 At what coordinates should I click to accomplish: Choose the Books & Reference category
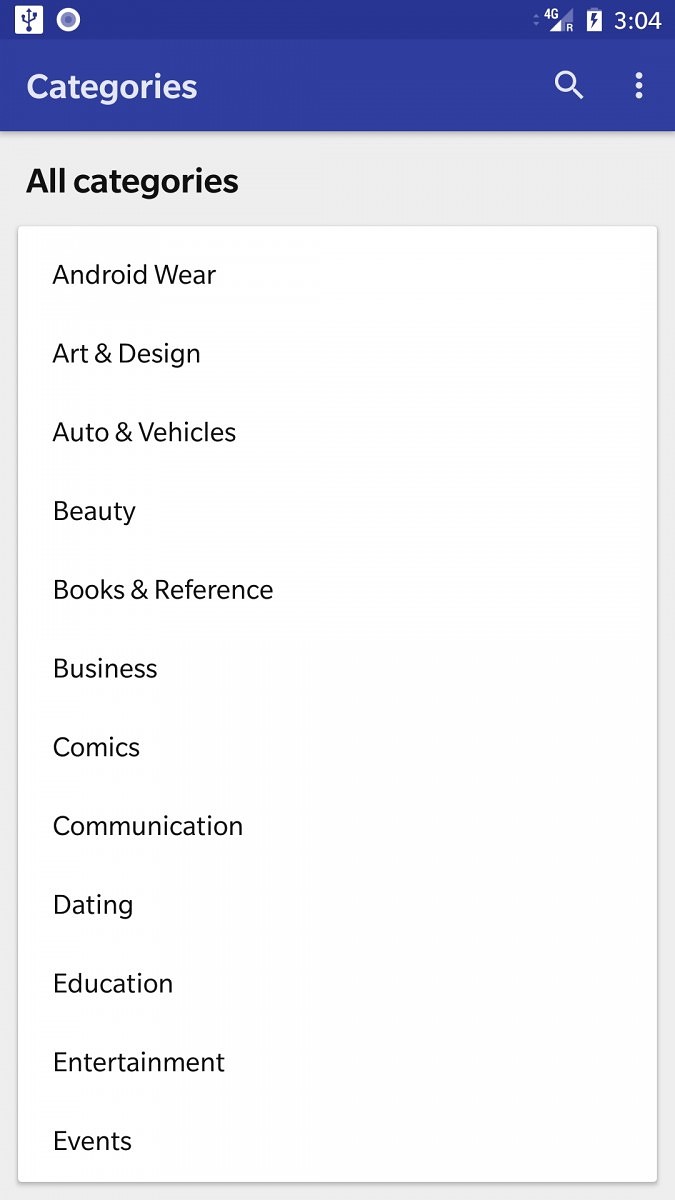(337, 590)
